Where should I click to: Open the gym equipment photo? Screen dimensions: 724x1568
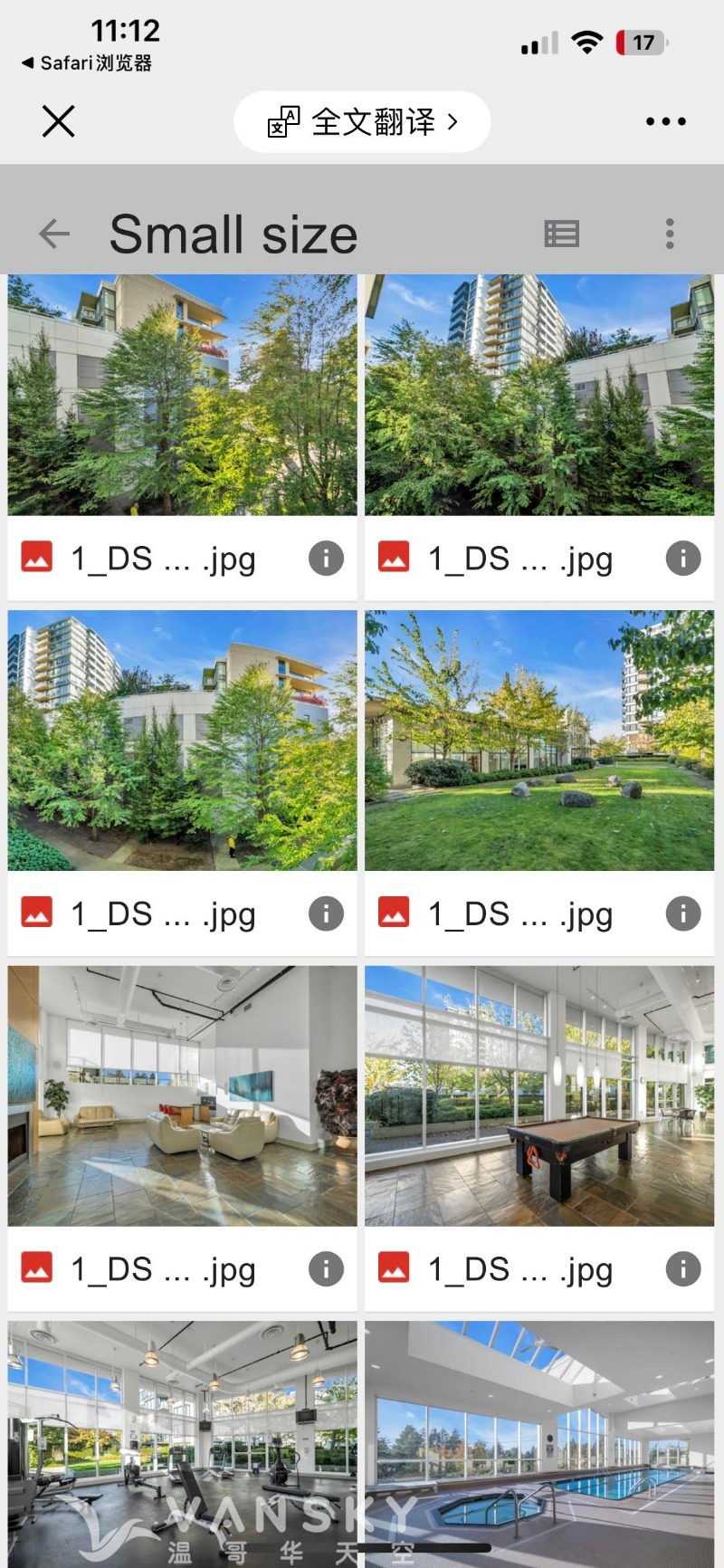tap(182, 1439)
